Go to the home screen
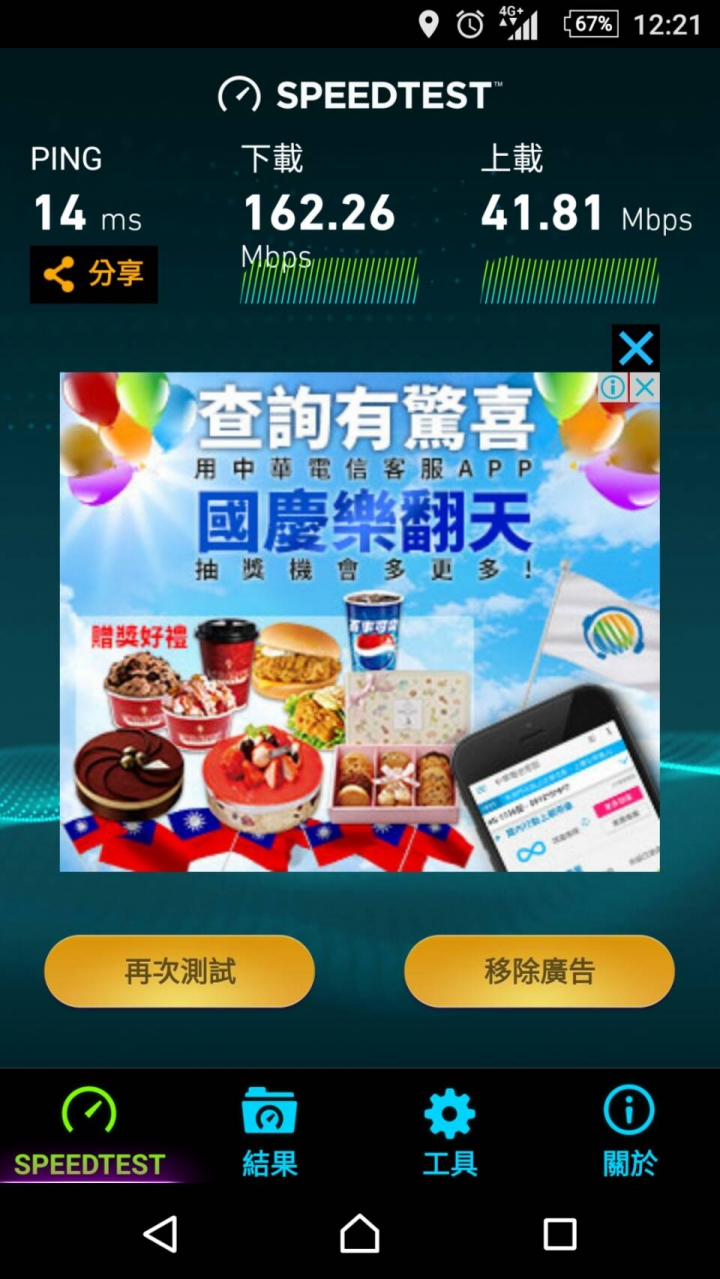The width and height of the screenshot is (720, 1279). point(360,1234)
